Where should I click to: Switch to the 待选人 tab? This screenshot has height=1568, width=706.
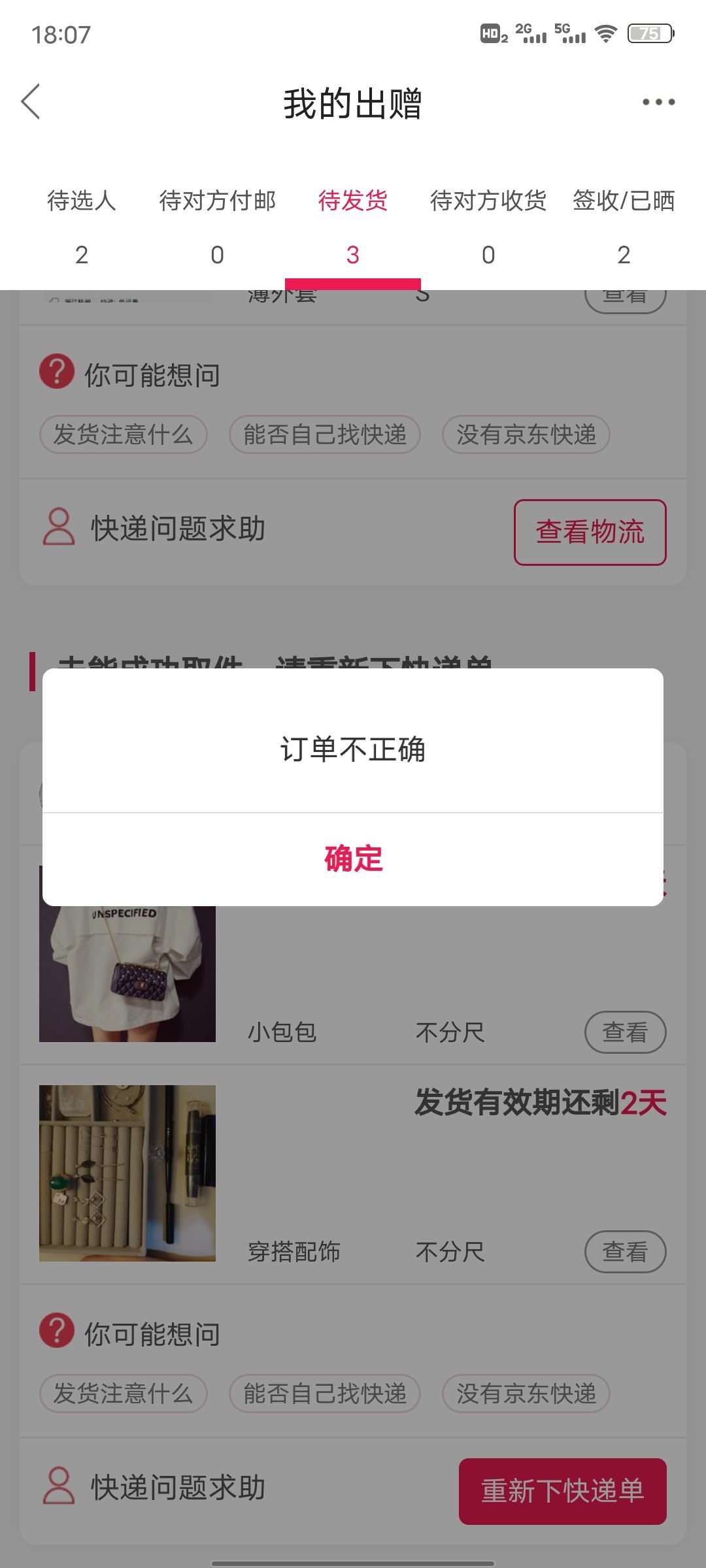(82, 226)
